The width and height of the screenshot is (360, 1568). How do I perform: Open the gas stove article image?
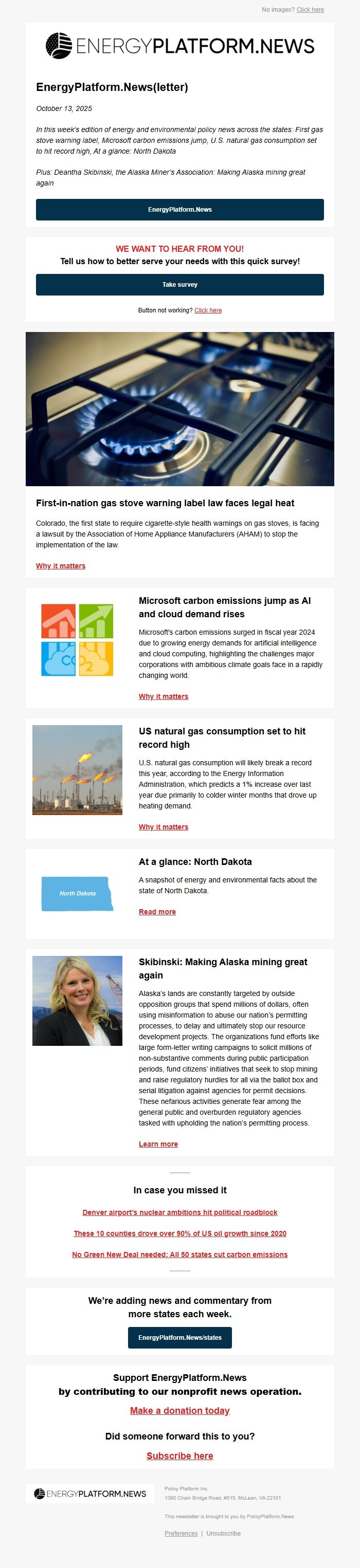click(x=179, y=409)
